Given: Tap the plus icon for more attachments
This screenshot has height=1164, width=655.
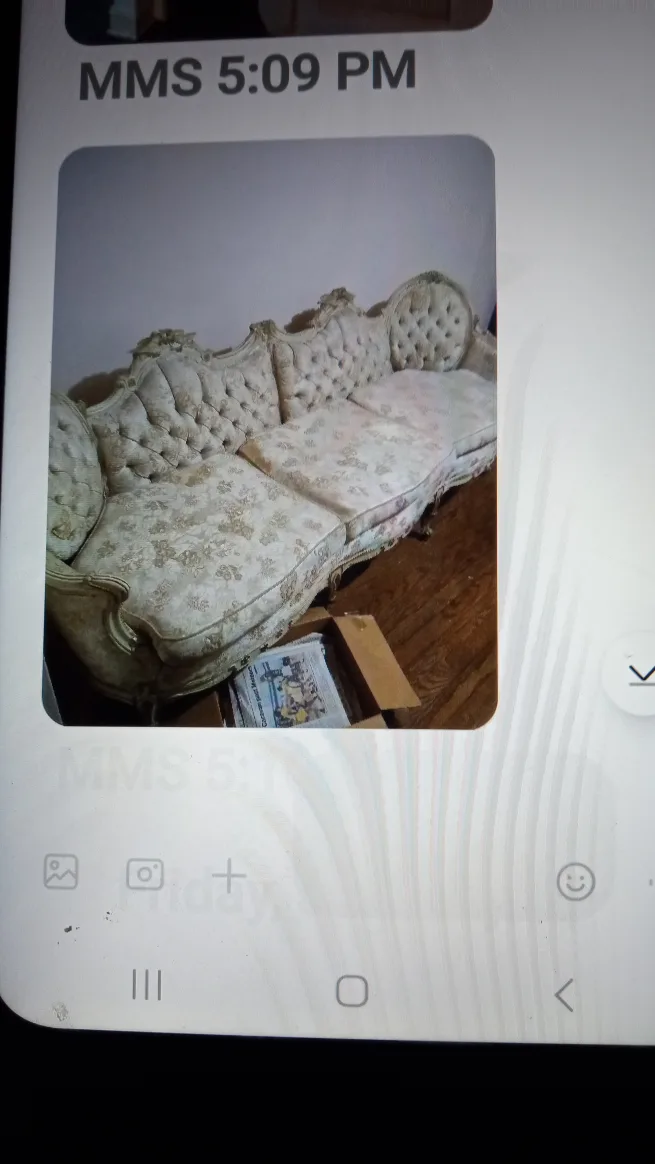Looking at the screenshot, I should [229, 877].
